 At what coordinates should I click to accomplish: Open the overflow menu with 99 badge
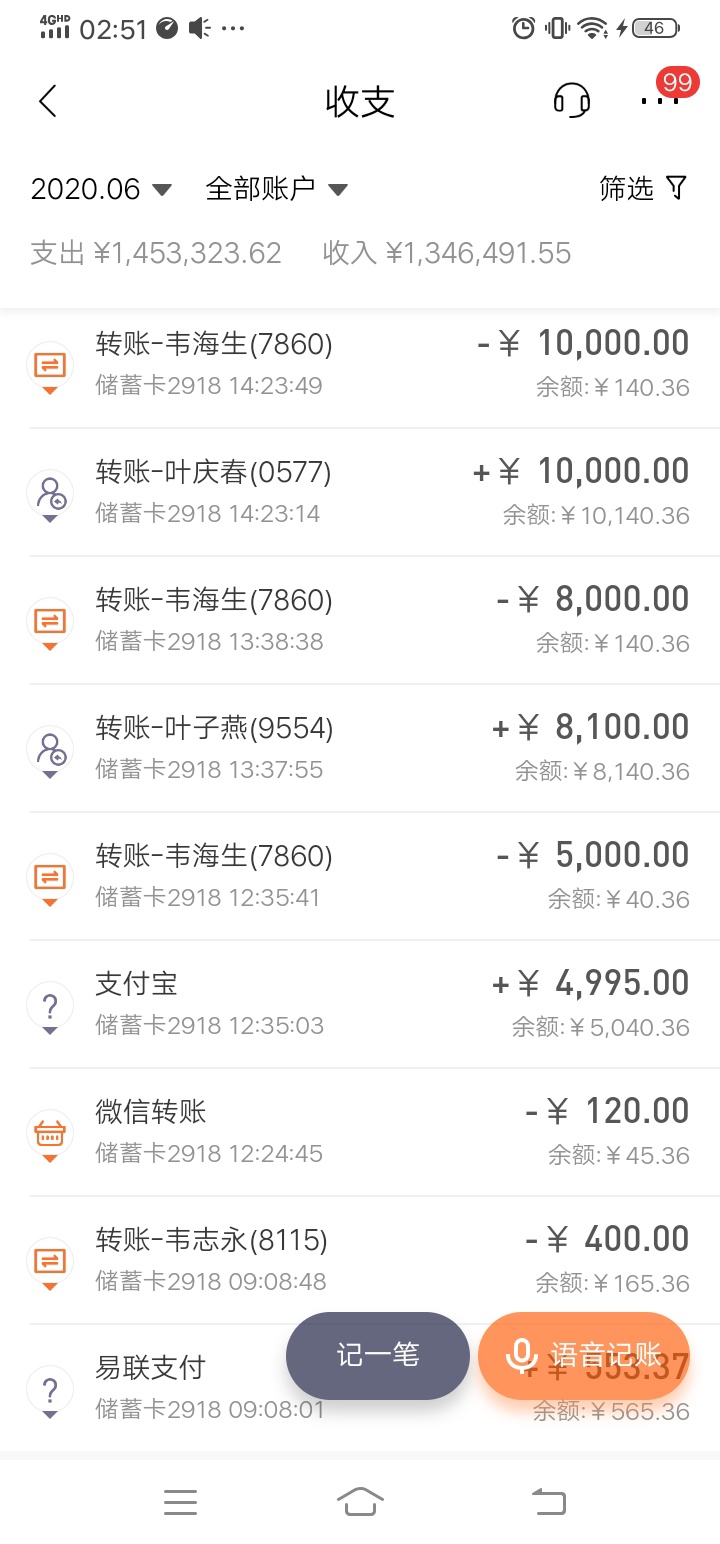[660, 100]
